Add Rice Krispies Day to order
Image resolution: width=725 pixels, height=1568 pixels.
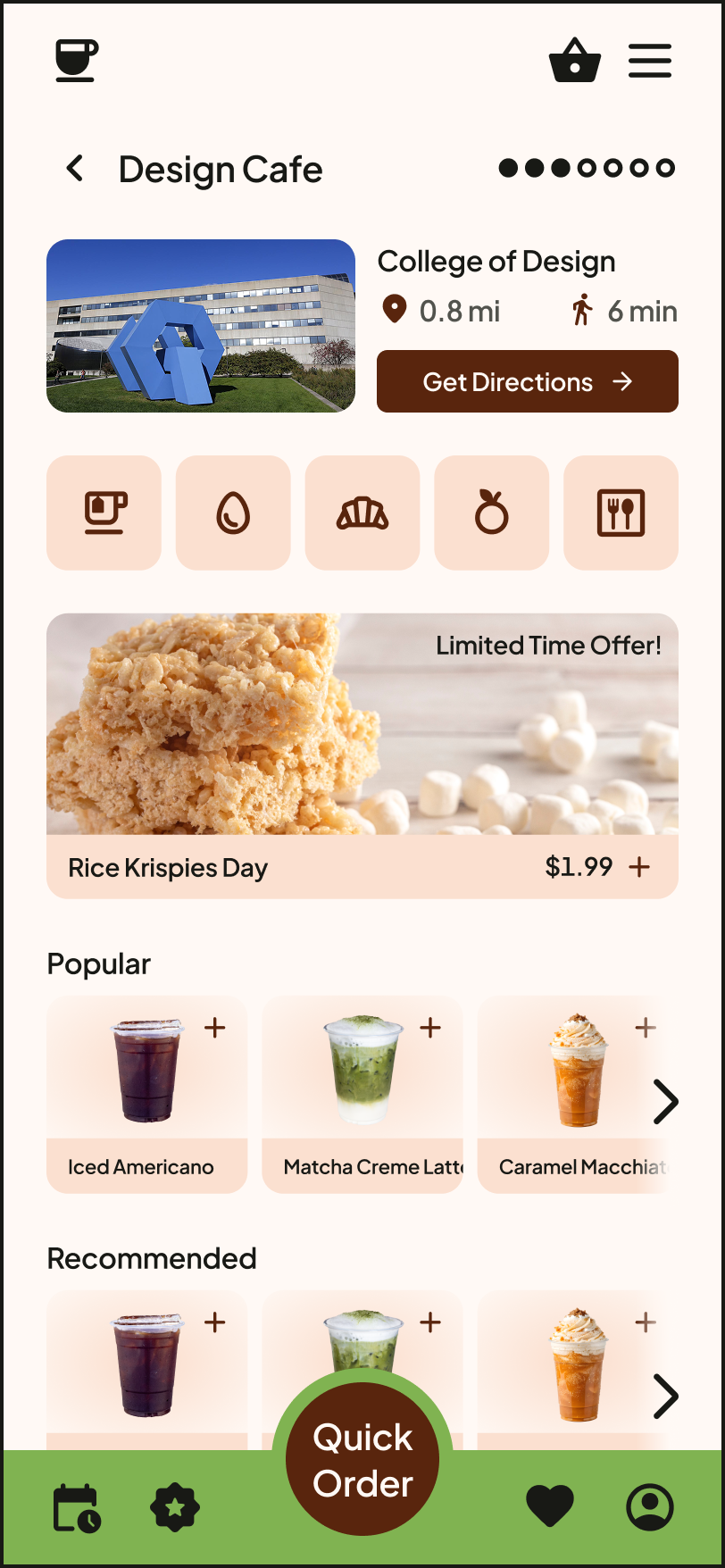(x=639, y=867)
